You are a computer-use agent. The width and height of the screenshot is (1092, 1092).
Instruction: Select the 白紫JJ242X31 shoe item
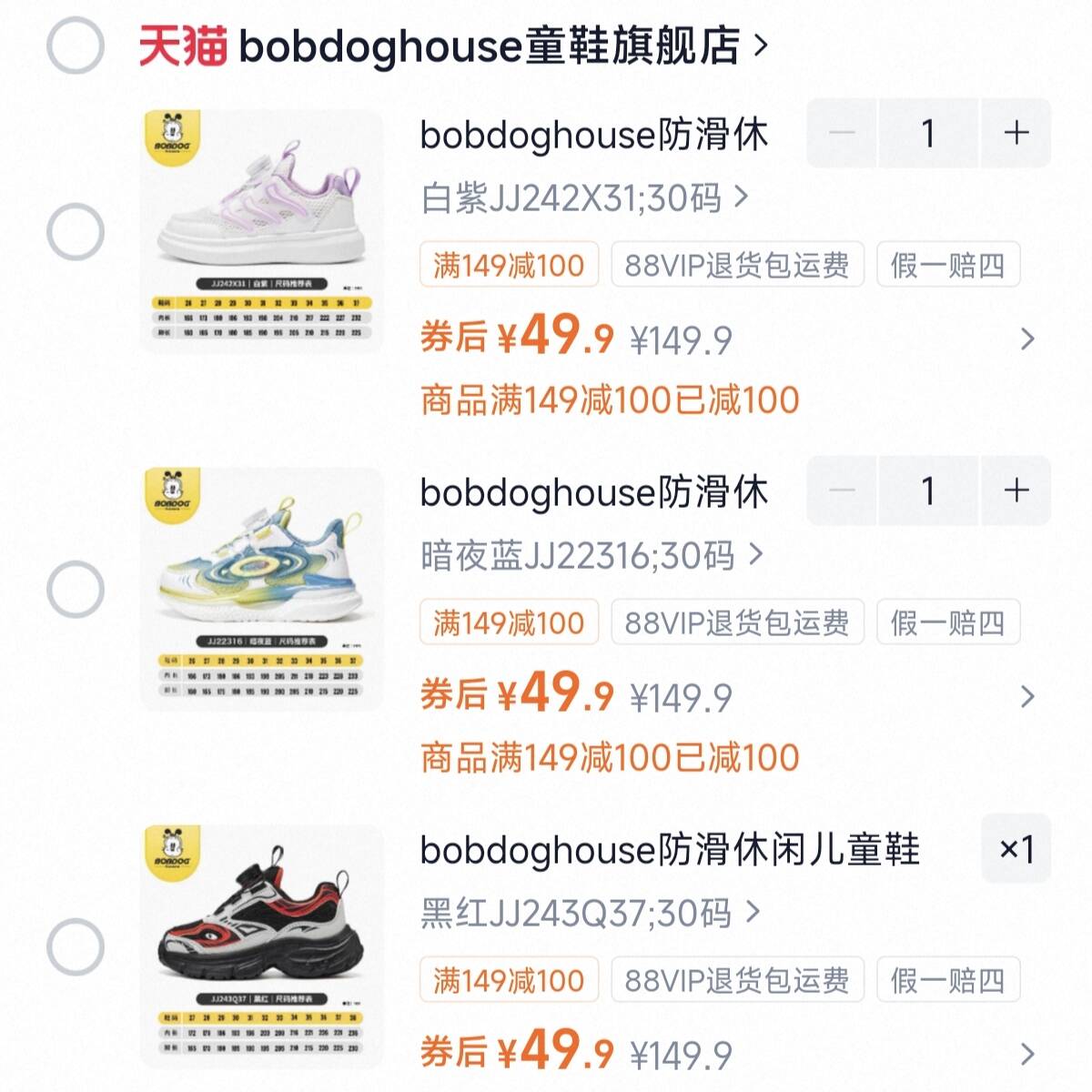point(75,232)
